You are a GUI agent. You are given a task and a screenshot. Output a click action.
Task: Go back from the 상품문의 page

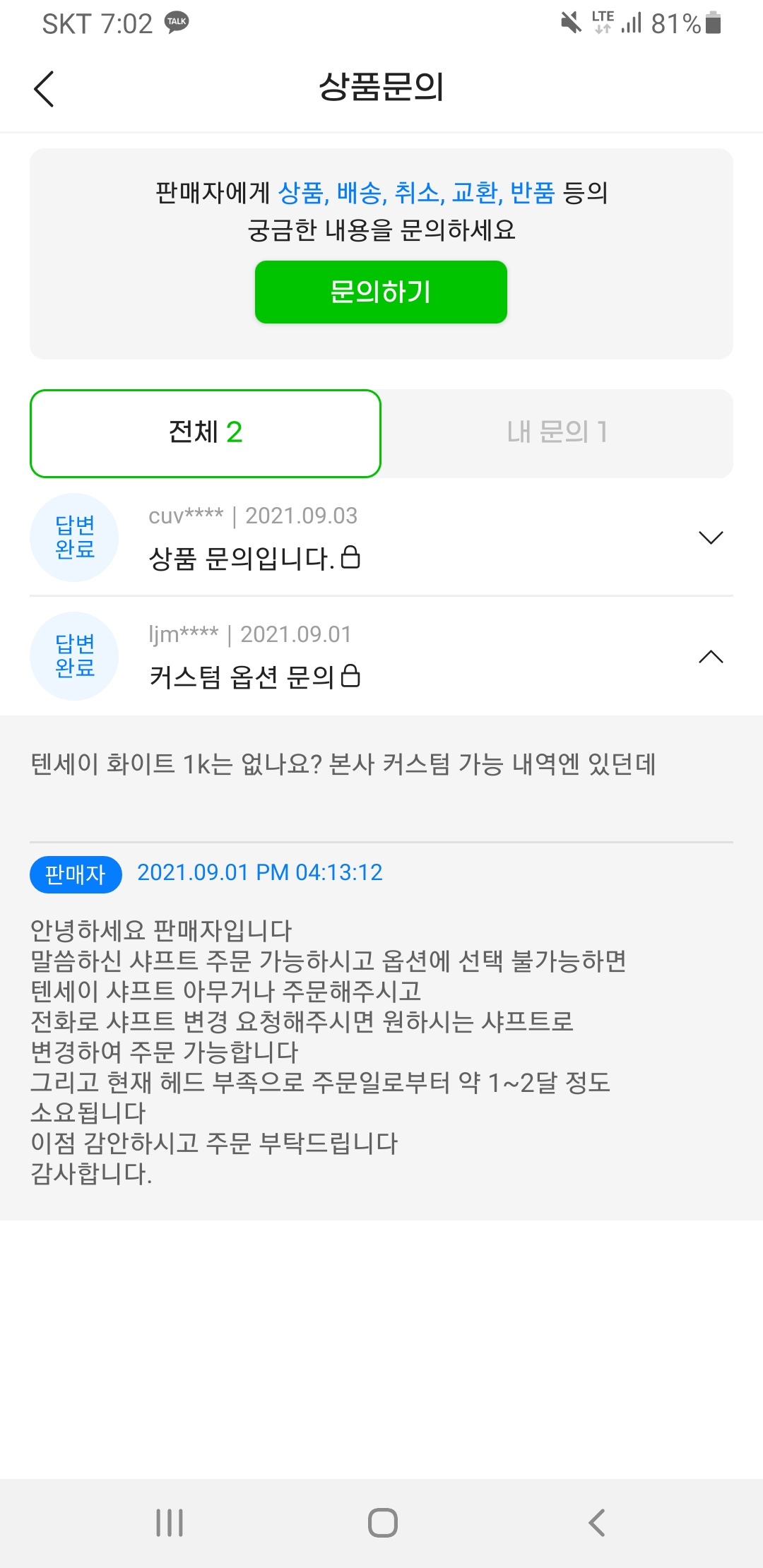tap(44, 89)
